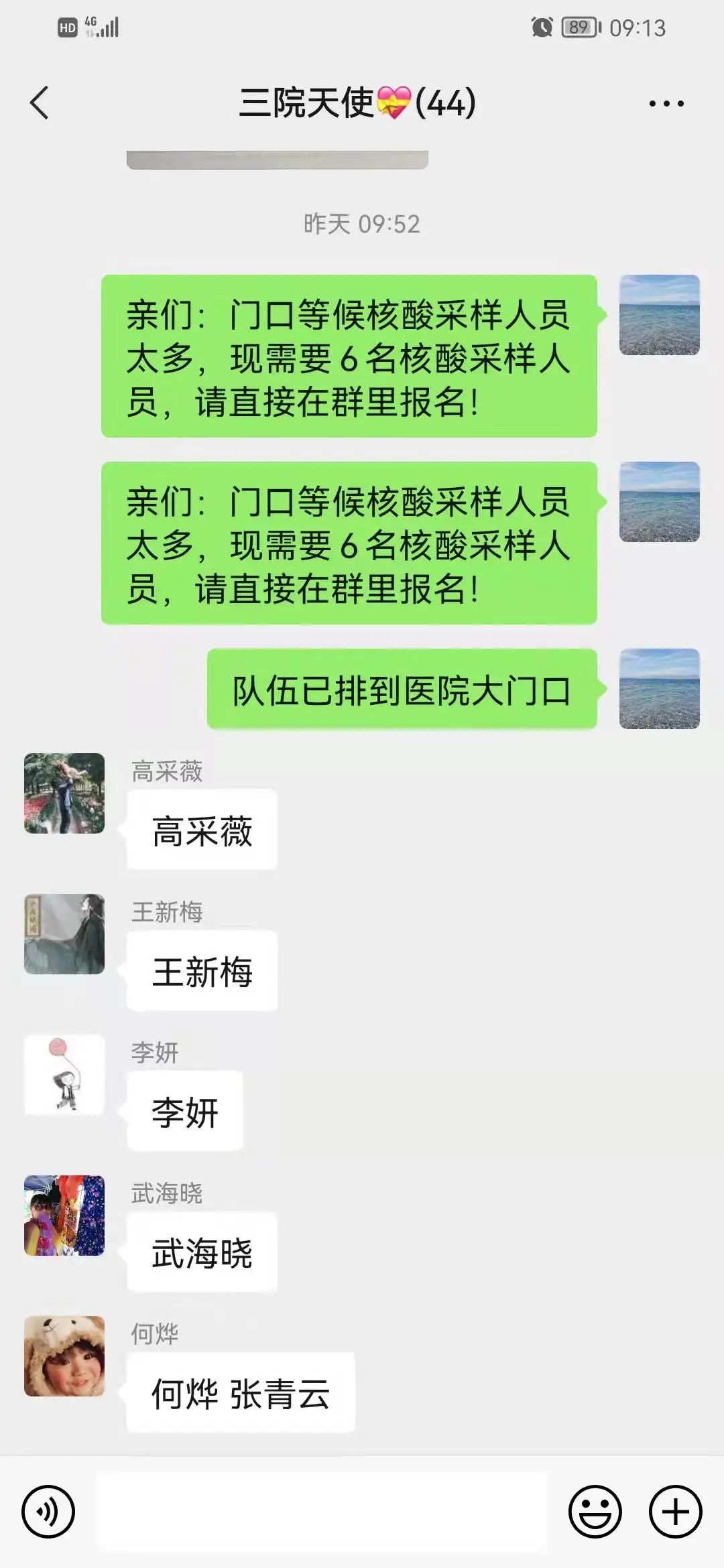Open the group chat info menu
Viewport: 724px width, 1568px height.
coord(666,104)
